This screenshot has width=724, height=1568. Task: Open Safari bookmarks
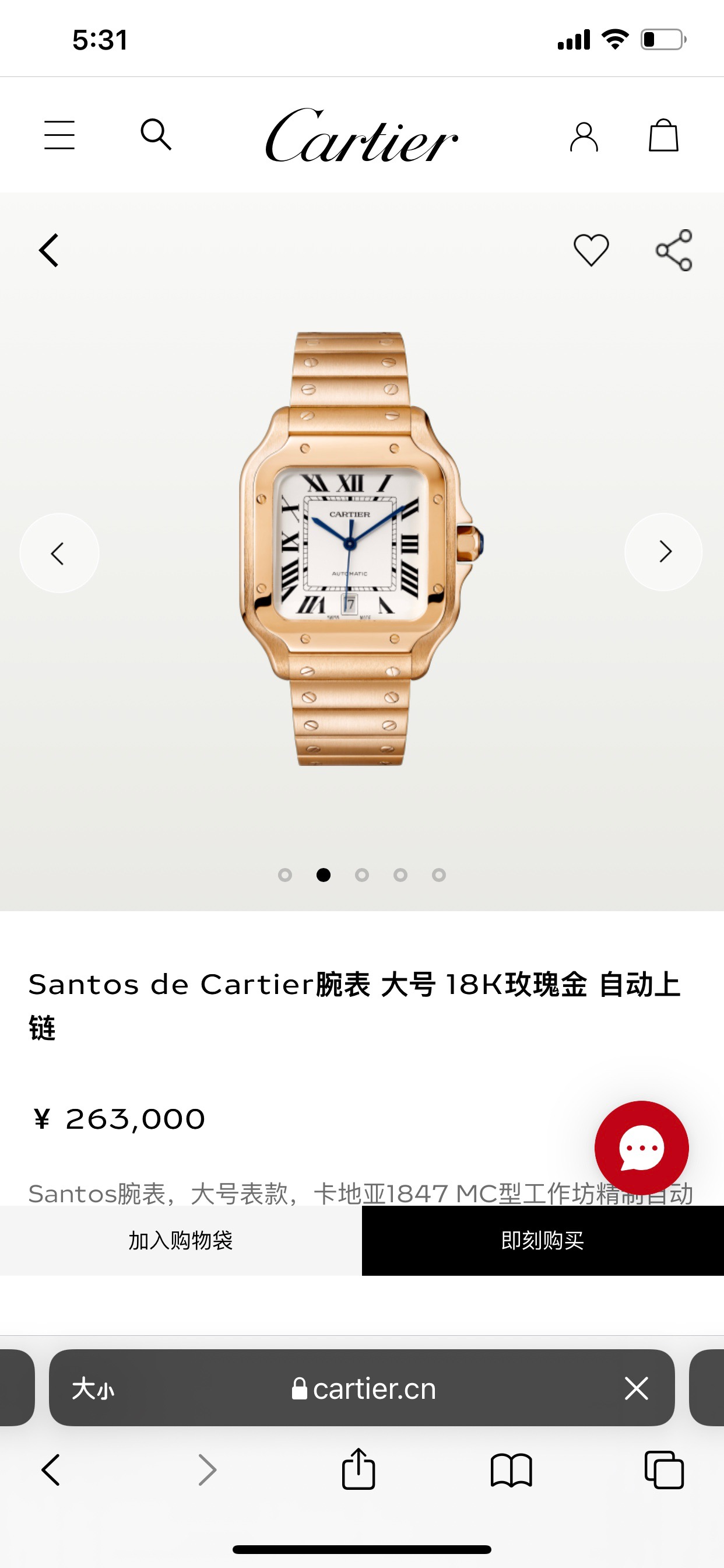coord(511,1470)
